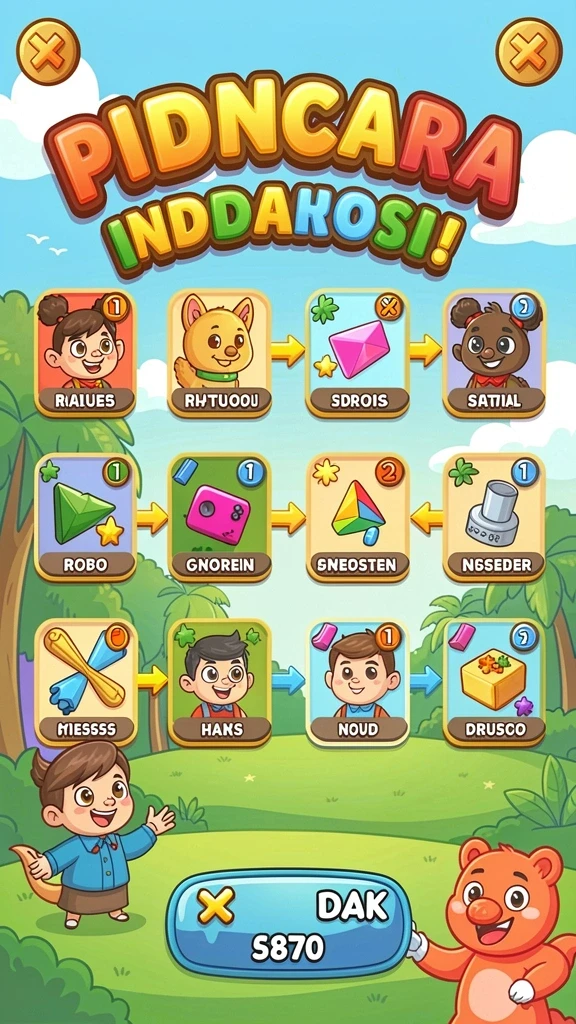This screenshot has height=1024, width=576.
Task: Choose the SATIIAL bear card
Action: 494,353
